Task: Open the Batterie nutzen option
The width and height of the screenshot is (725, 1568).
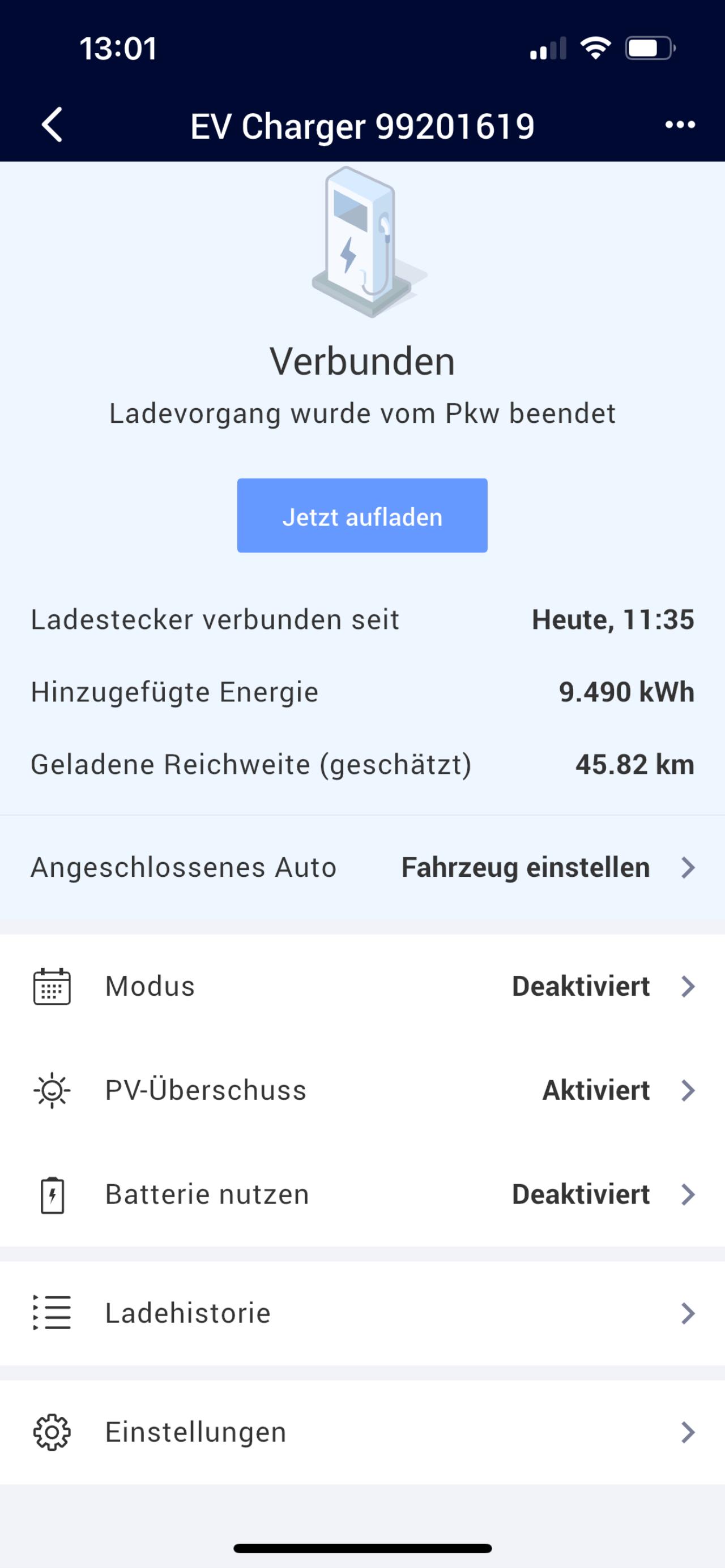Action: tap(362, 1194)
